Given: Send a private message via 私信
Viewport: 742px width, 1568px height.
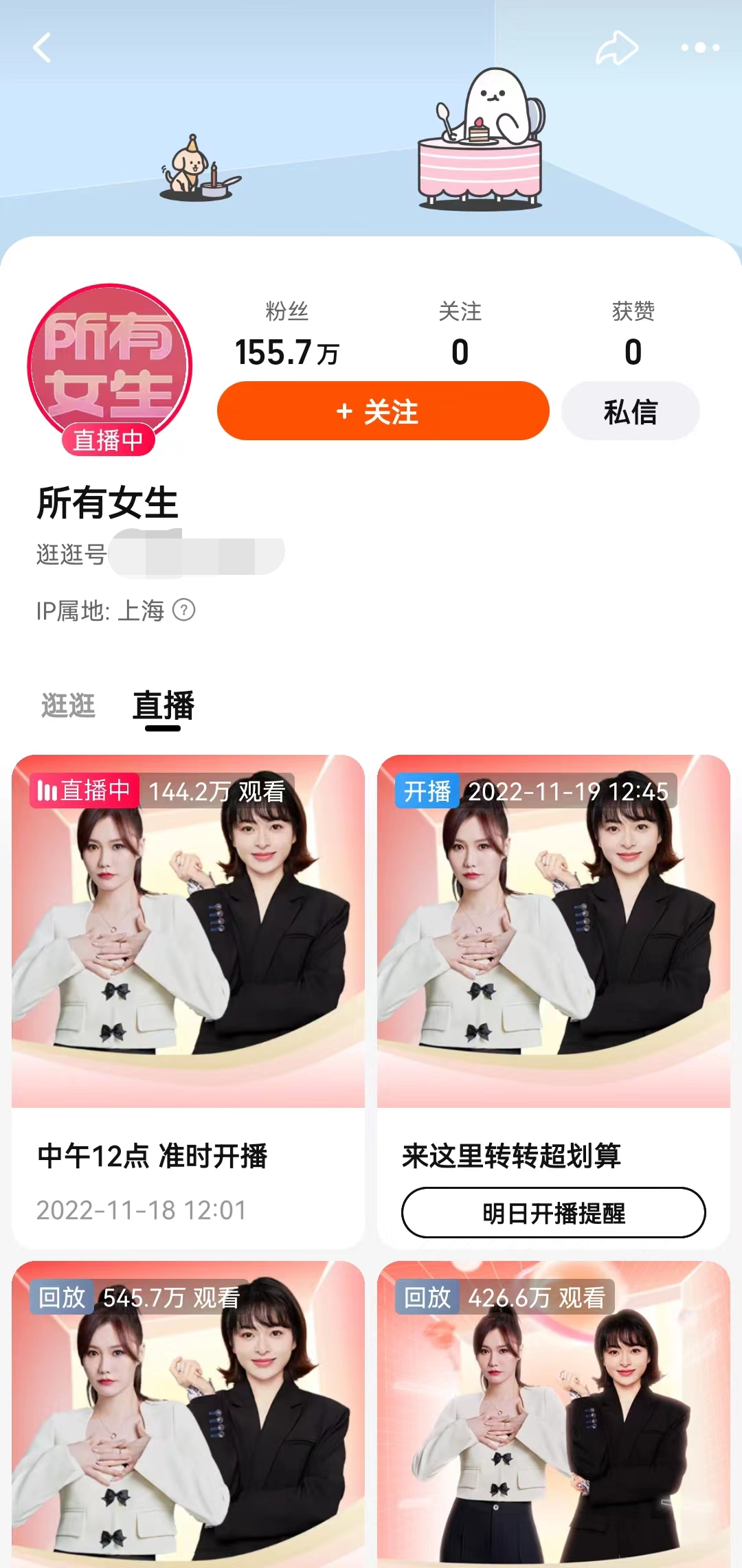Looking at the screenshot, I should pyautogui.click(x=630, y=411).
